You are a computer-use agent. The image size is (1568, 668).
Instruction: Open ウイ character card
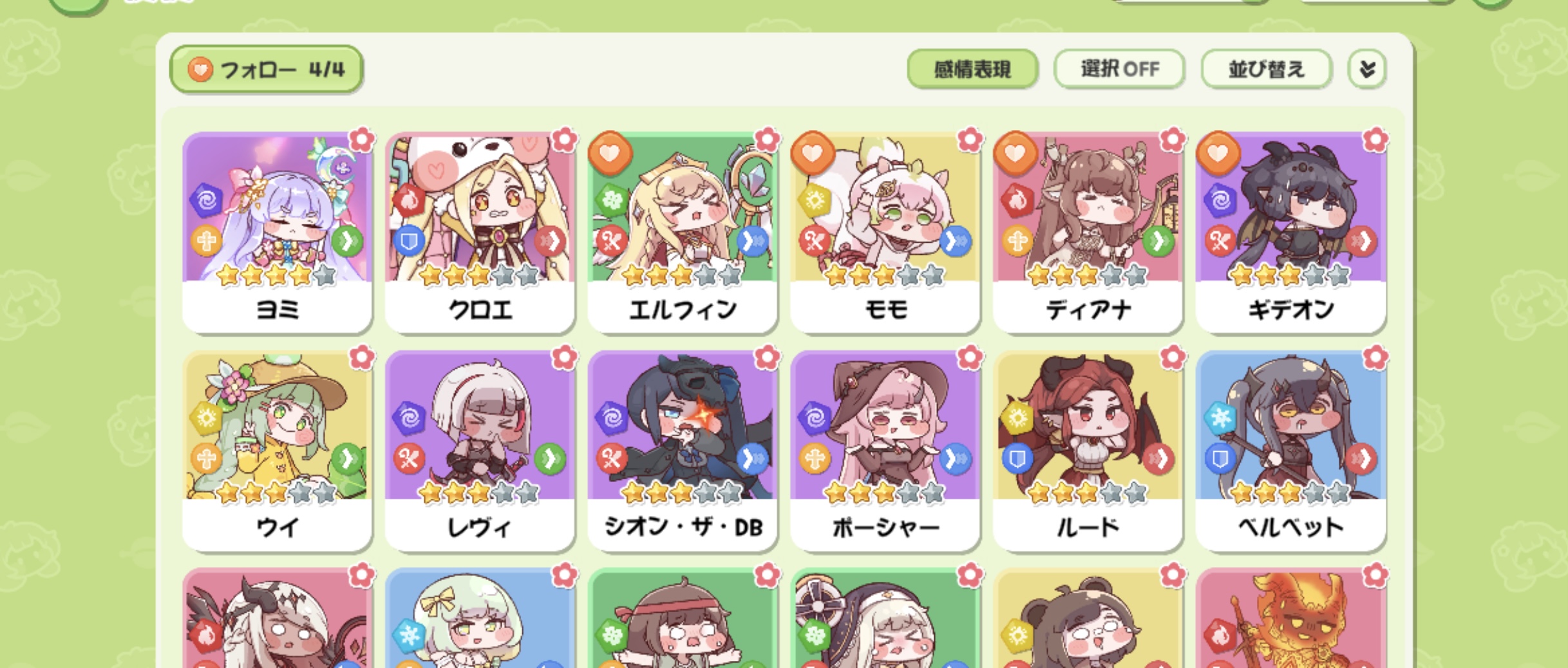278,450
